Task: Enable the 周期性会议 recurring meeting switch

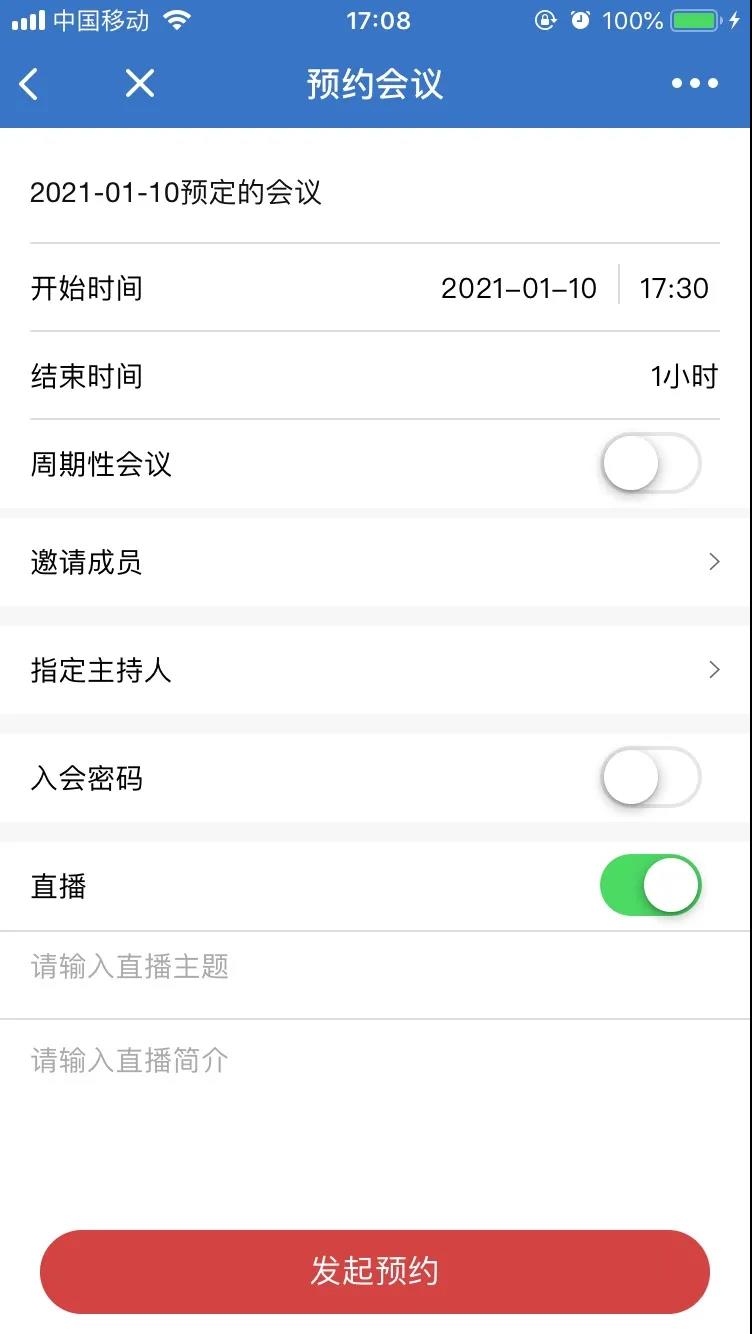Action: pos(650,464)
